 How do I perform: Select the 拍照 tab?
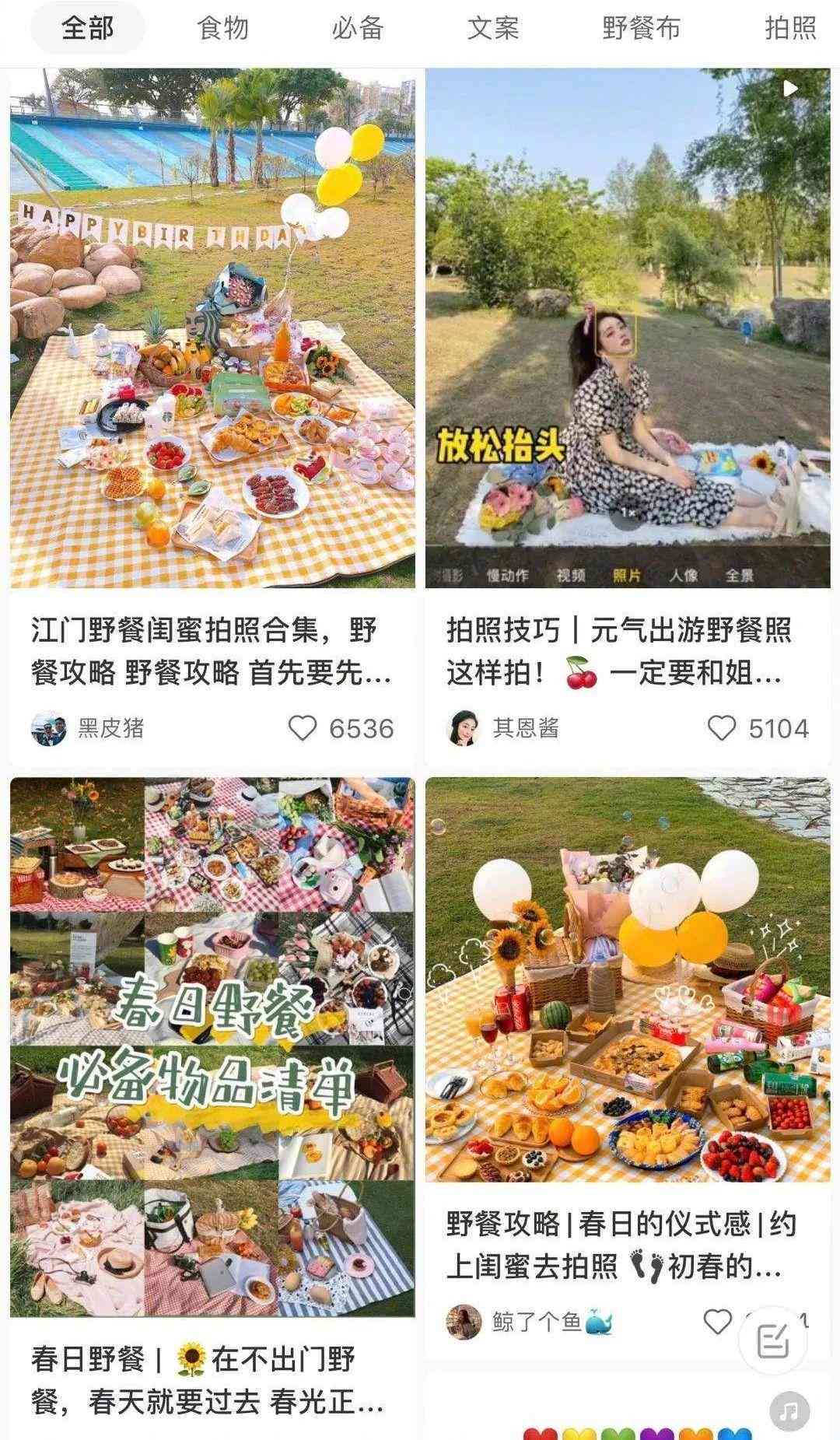(790, 29)
